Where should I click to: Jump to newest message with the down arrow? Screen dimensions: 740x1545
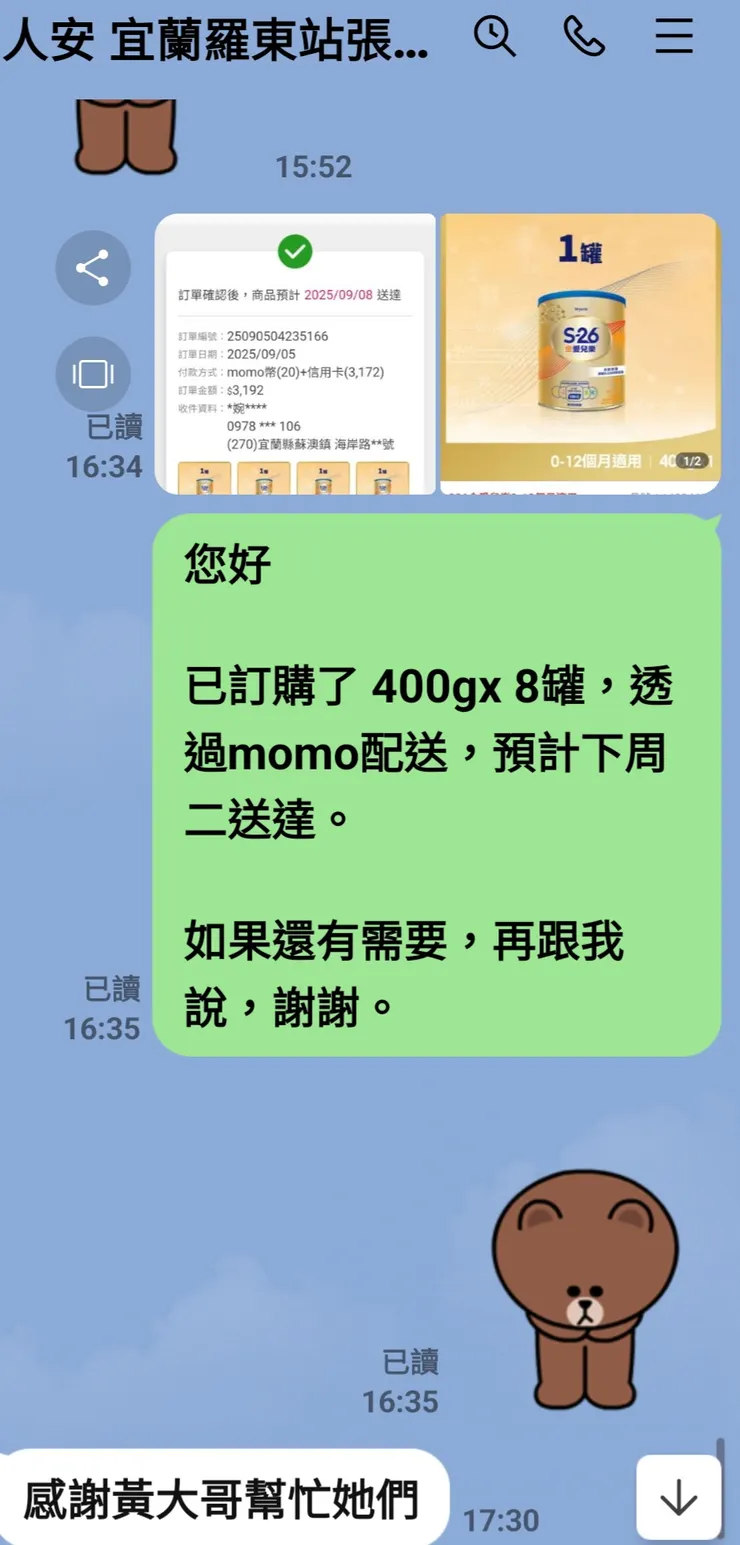tap(678, 1499)
